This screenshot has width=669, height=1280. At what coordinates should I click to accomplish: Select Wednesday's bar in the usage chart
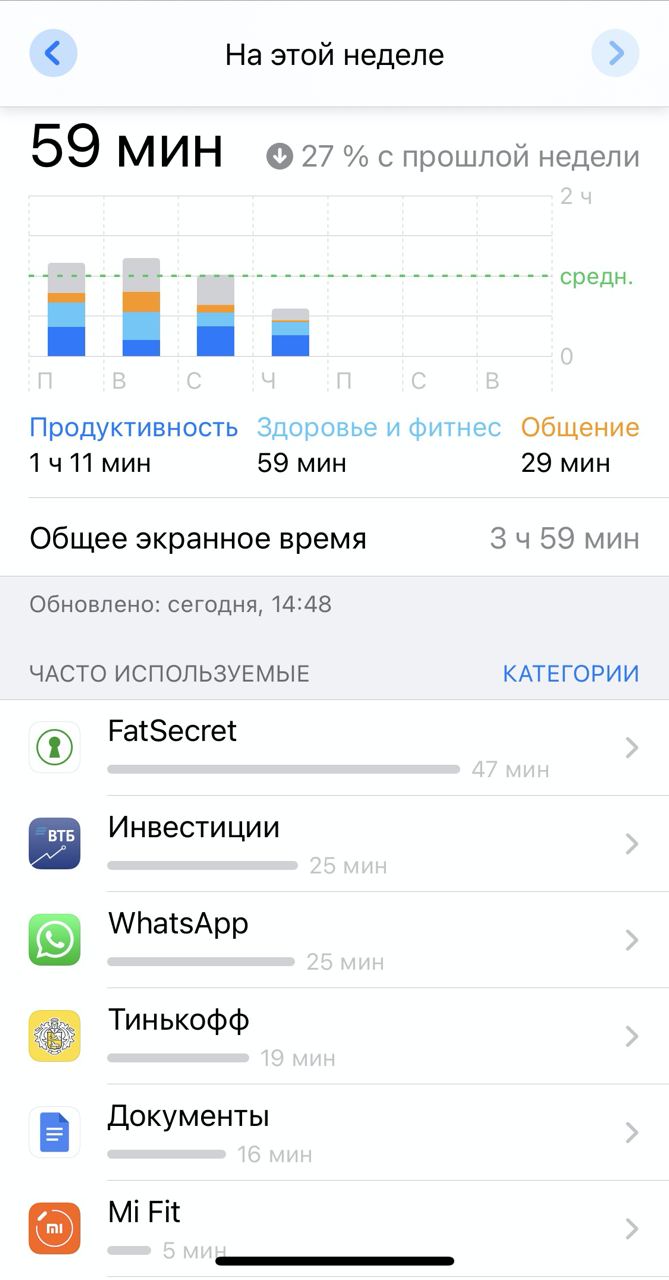(215, 316)
